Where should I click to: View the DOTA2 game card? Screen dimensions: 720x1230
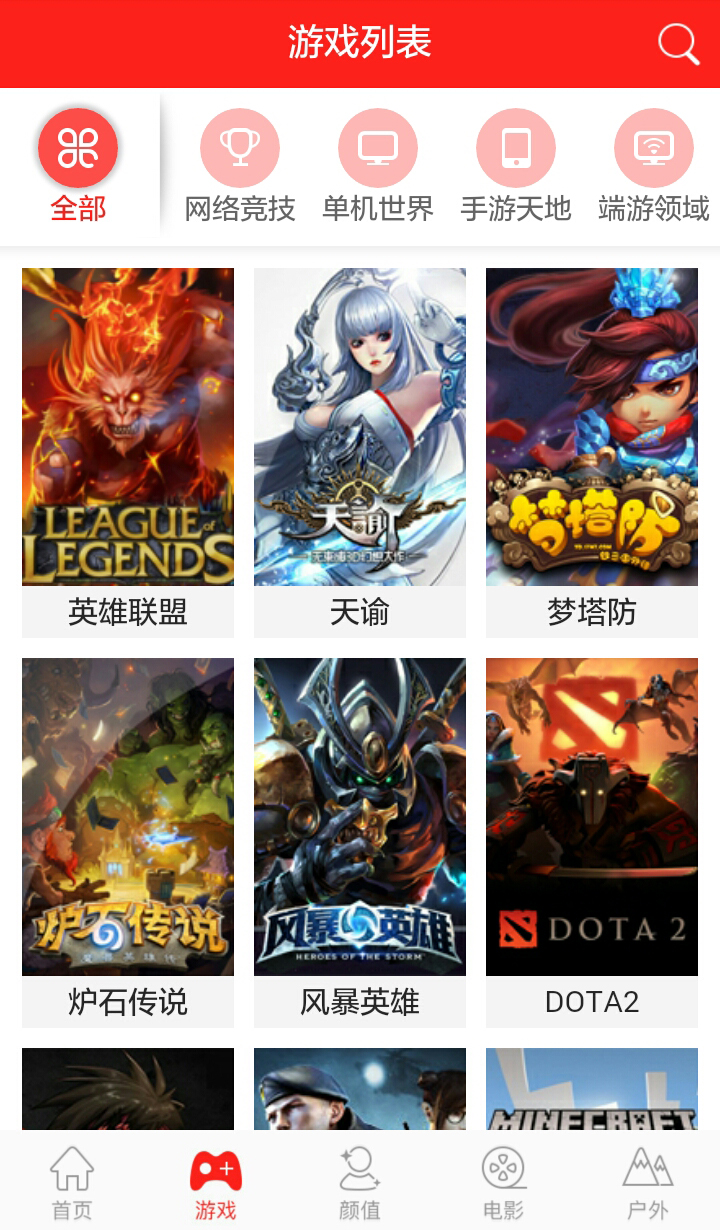coord(592,840)
